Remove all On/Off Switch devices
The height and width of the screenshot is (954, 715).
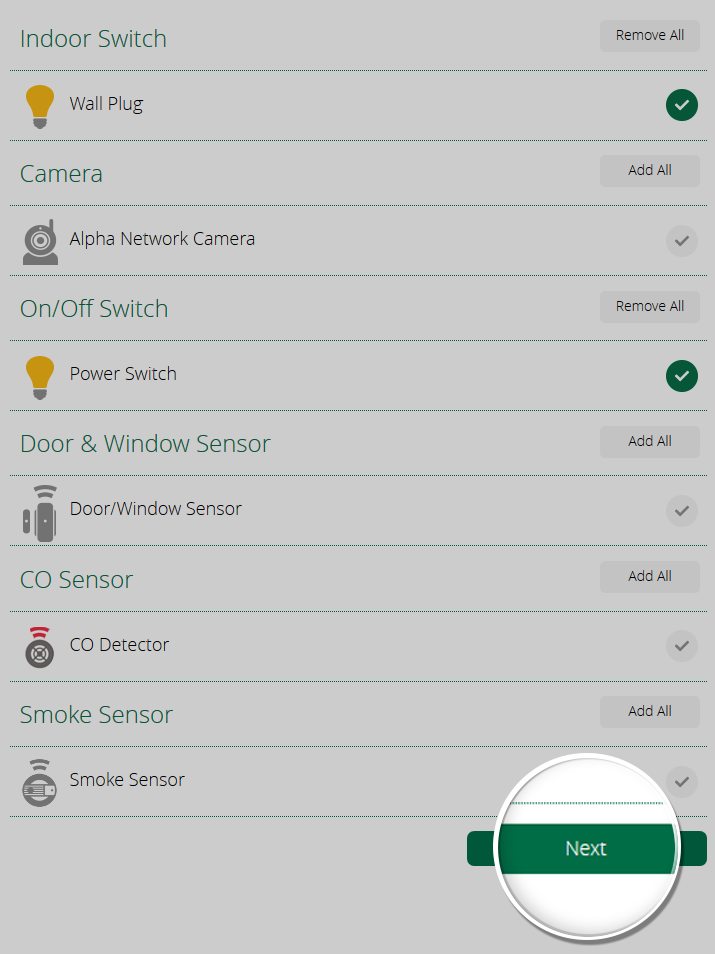point(649,307)
